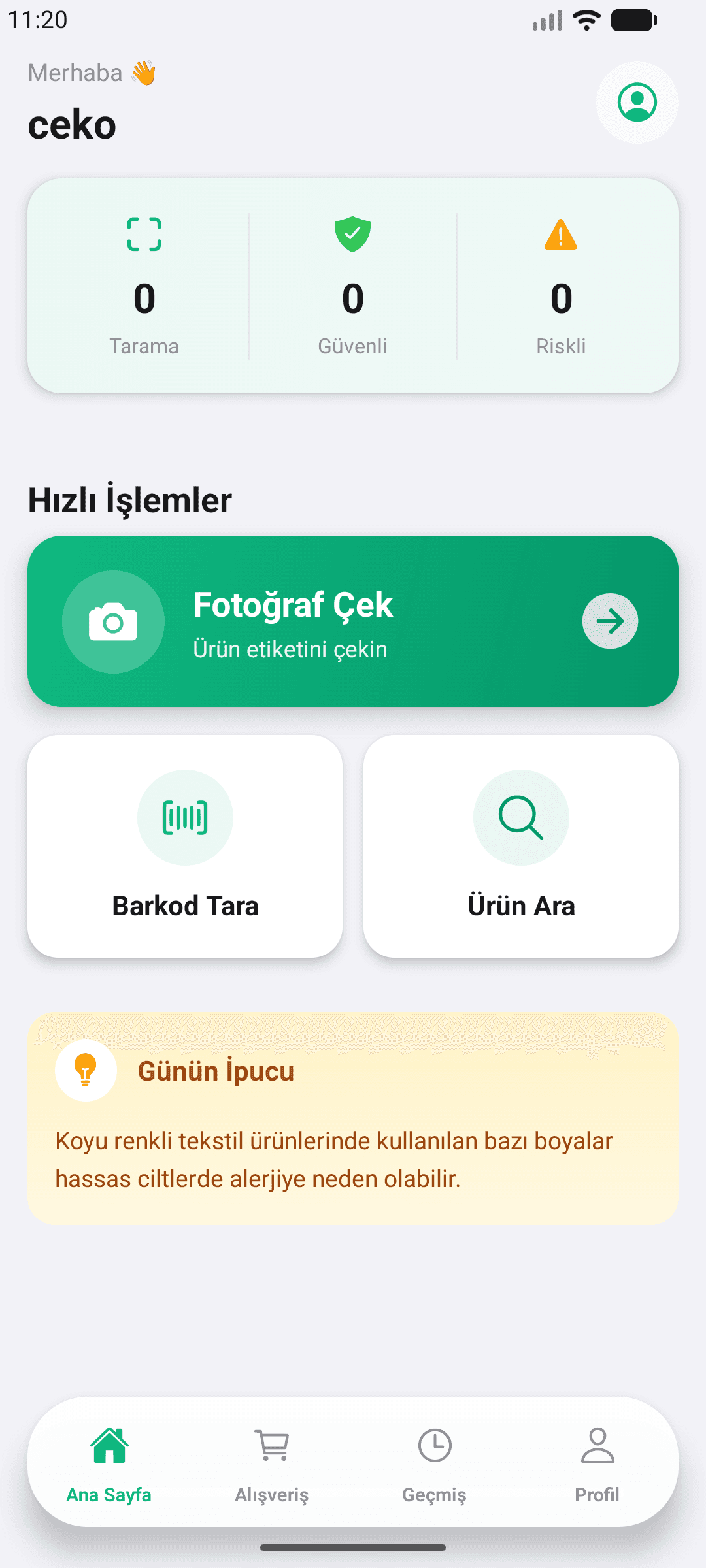Tap the home icon for Ana Sayfa
This screenshot has width=706, height=1568.
pyautogui.click(x=109, y=1444)
